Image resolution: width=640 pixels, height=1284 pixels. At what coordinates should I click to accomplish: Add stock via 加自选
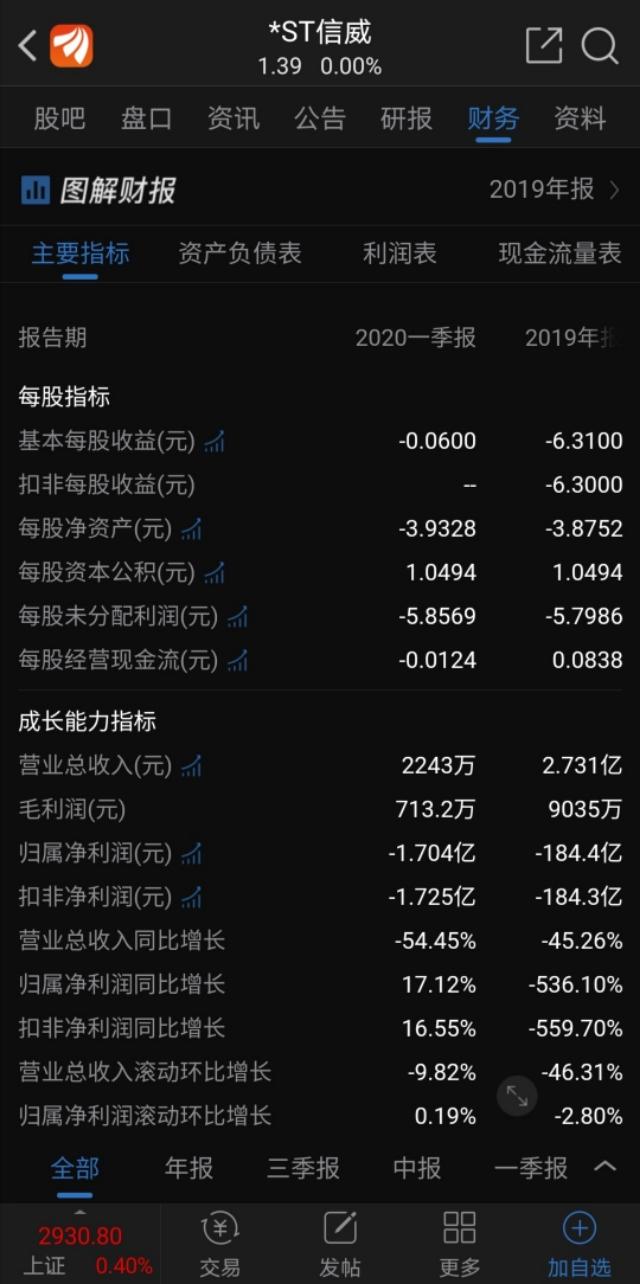click(580, 1244)
